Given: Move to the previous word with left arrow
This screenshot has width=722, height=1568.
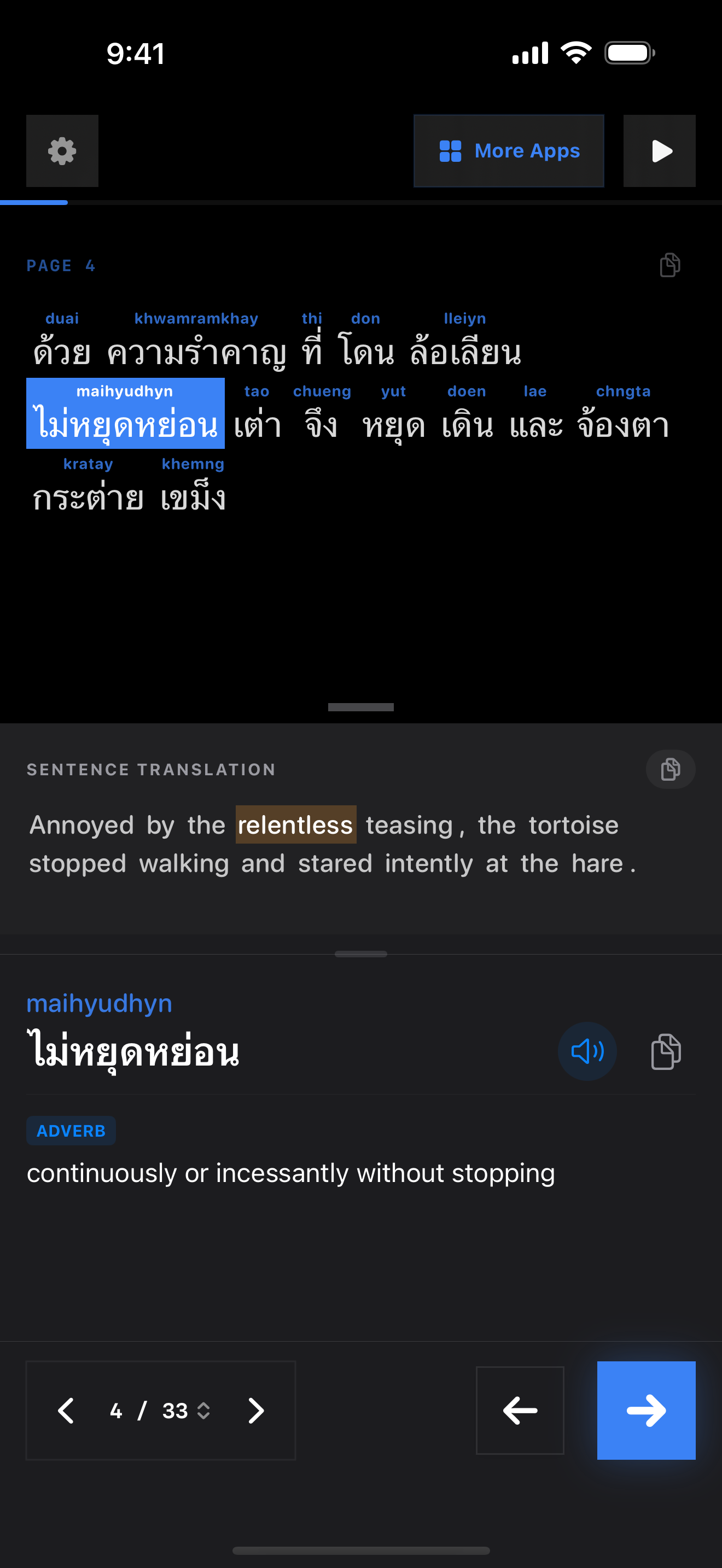Looking at the screenshot, I should (x=519, y=1411).
